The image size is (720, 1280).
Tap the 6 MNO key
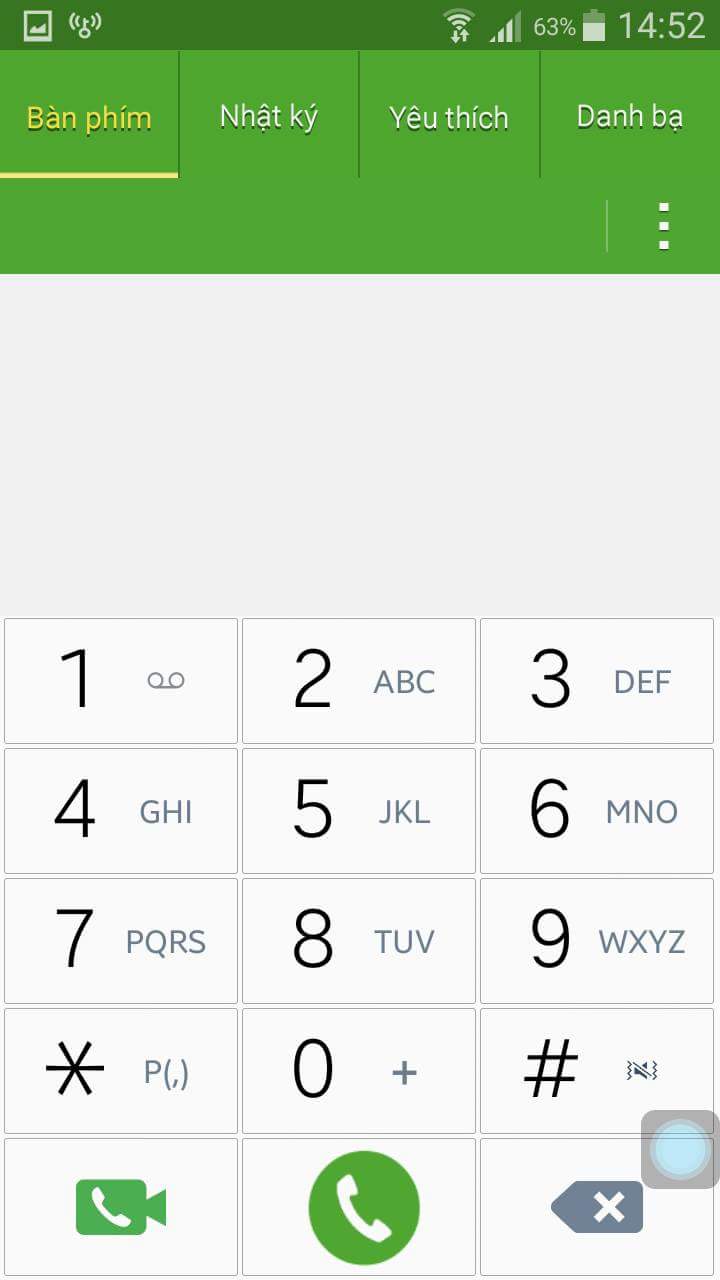(597, 811)
